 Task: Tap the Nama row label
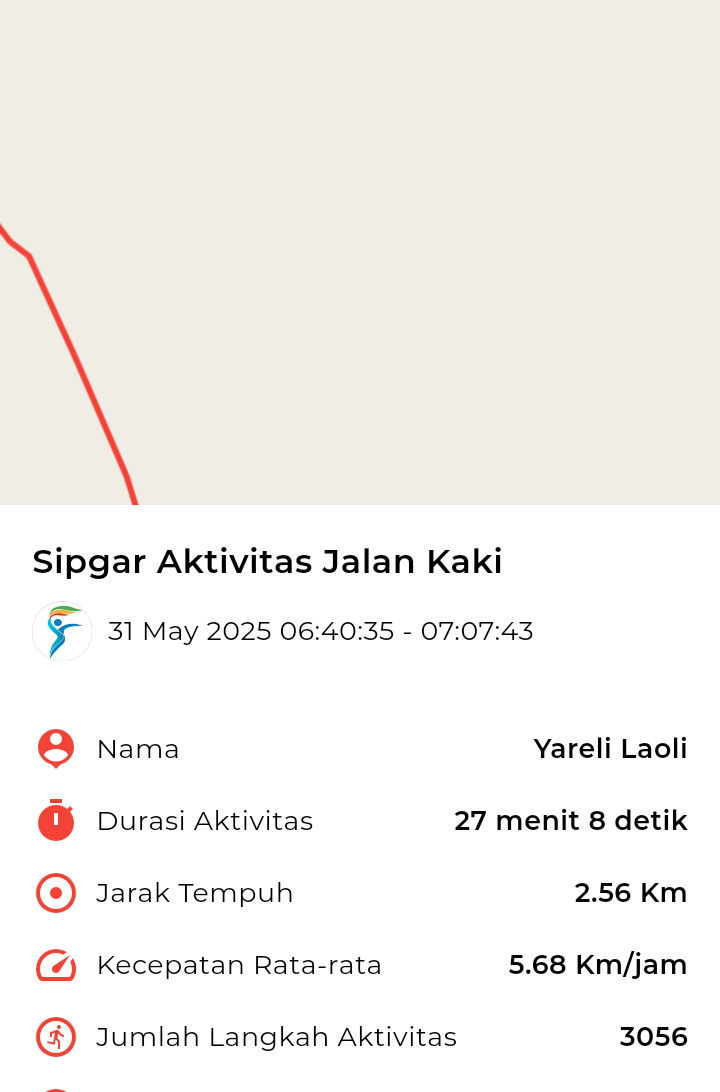(x=138, y=748)
